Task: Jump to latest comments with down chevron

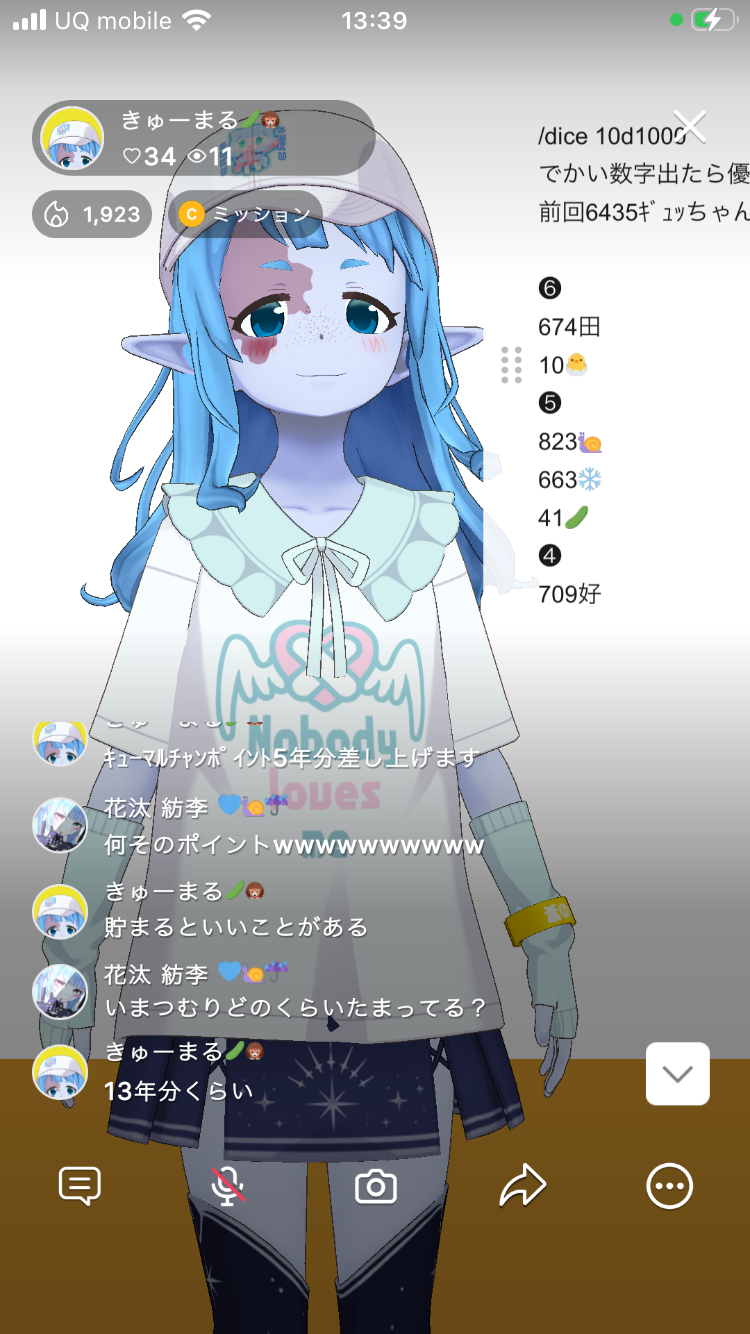Action: [x=678, y=1074]
